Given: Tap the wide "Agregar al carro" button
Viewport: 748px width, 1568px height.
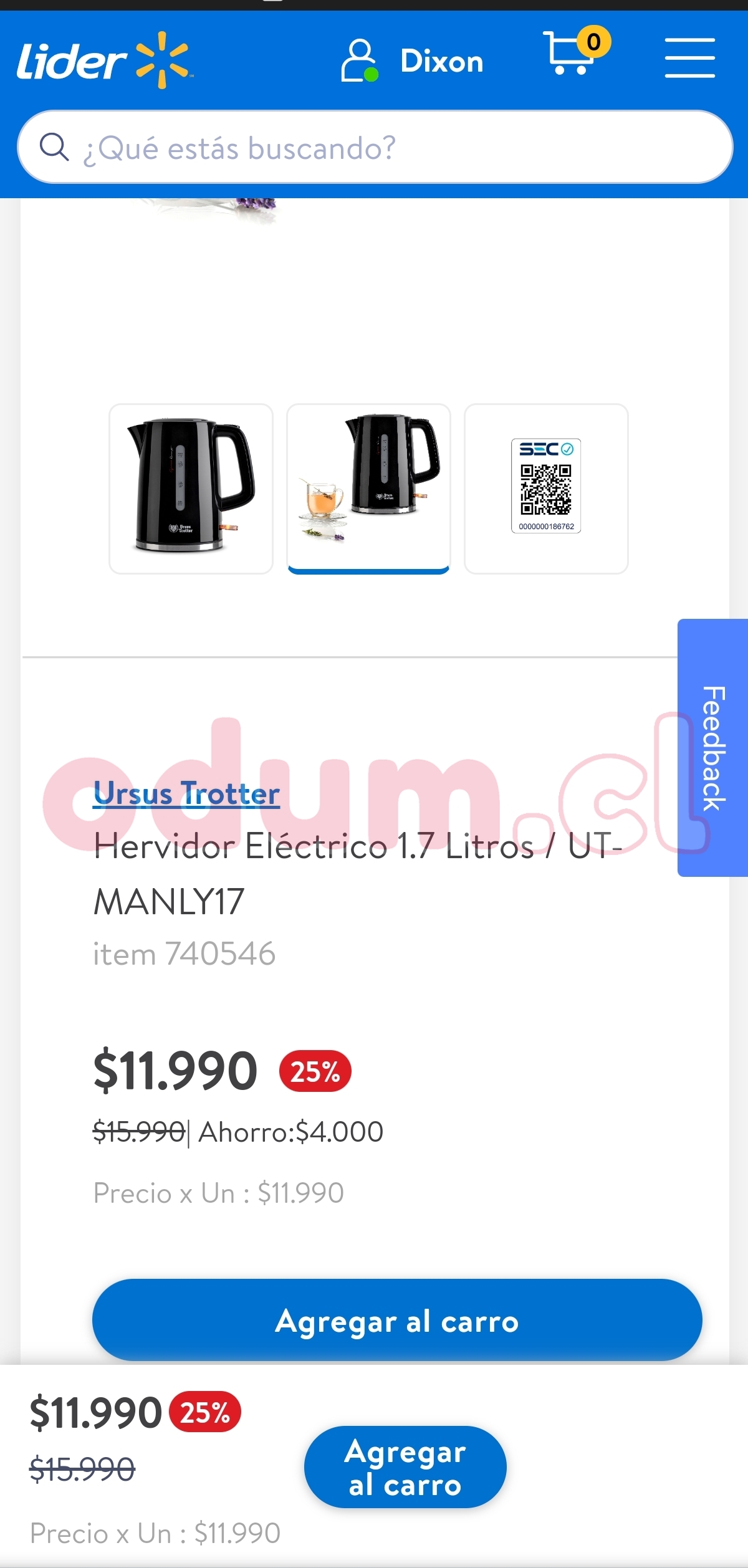Looking at the screenshot, I should click(x=397, y=1320).
